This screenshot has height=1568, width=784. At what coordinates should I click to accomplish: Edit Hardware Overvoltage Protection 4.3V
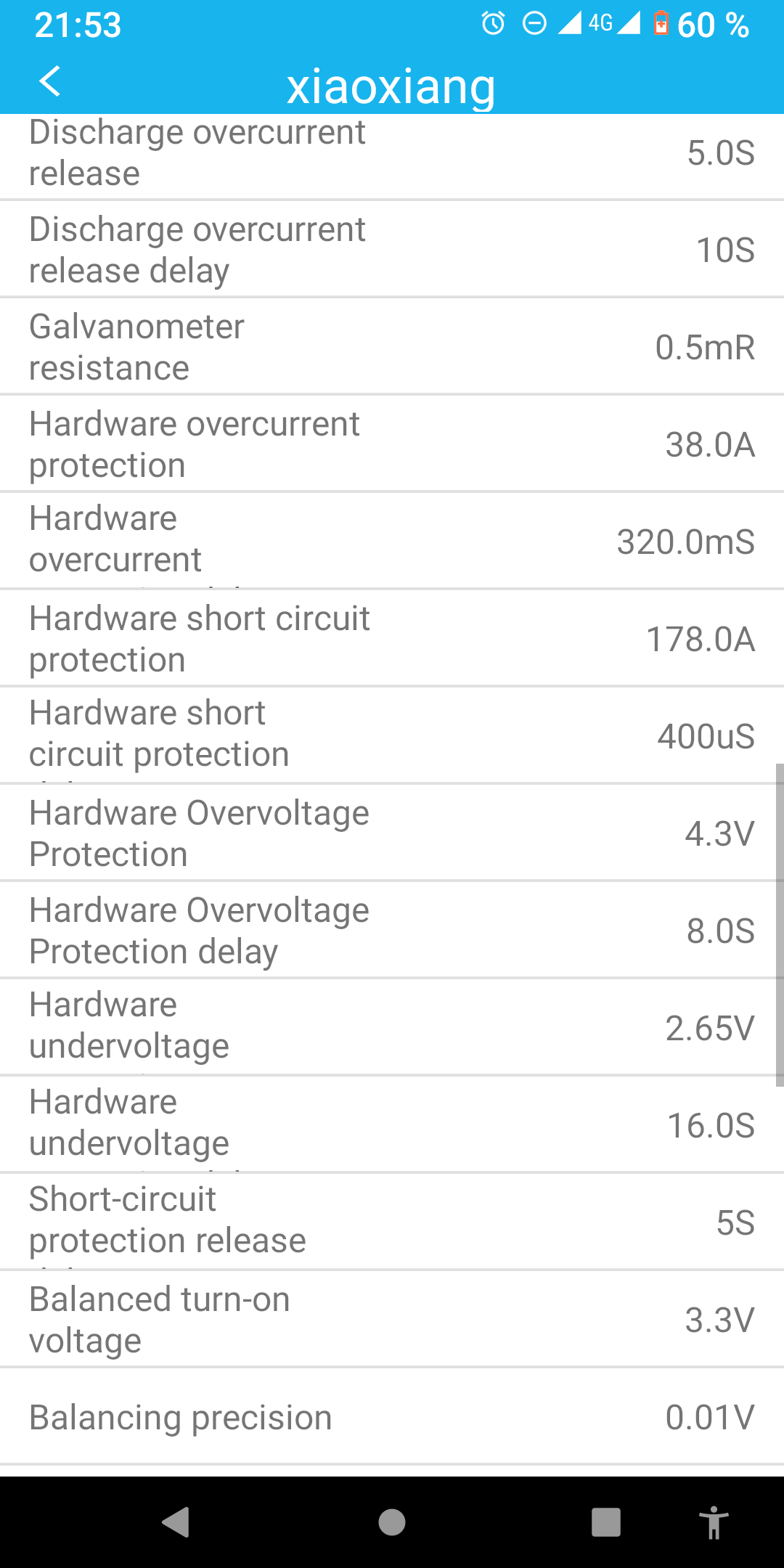tap(392, 833)
